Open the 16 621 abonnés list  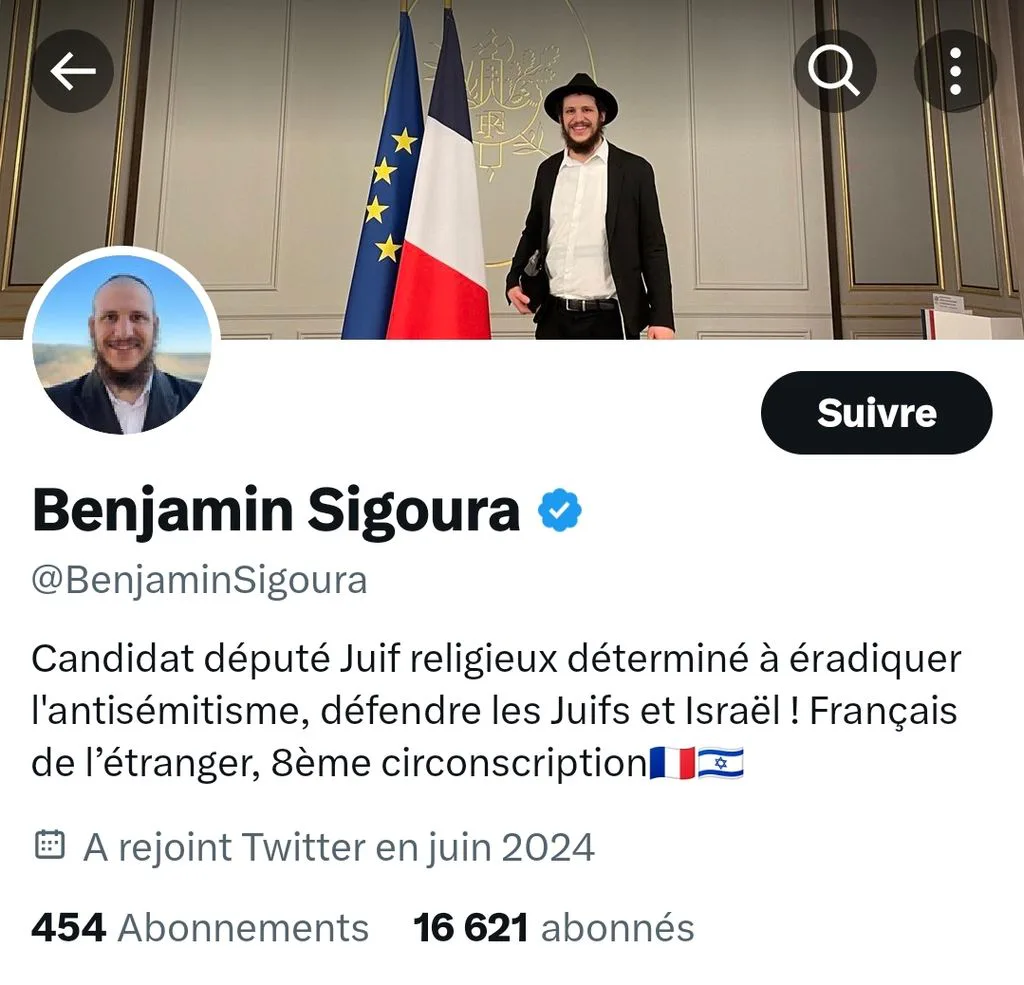point(554,928)
